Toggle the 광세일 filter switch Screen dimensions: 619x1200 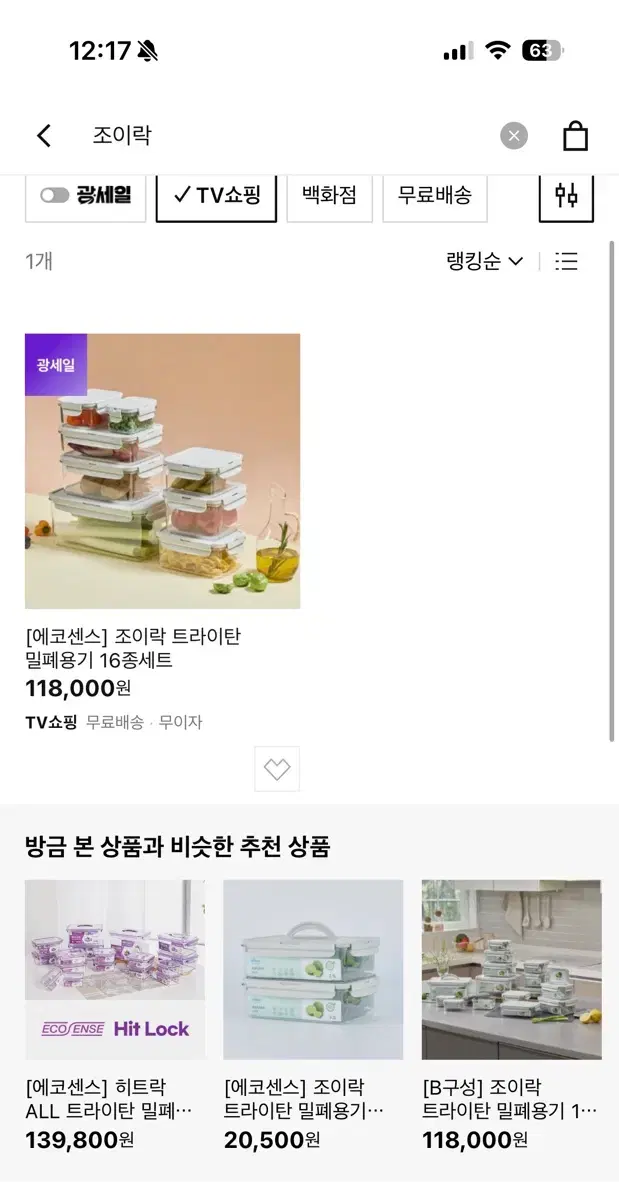point(85,195)
